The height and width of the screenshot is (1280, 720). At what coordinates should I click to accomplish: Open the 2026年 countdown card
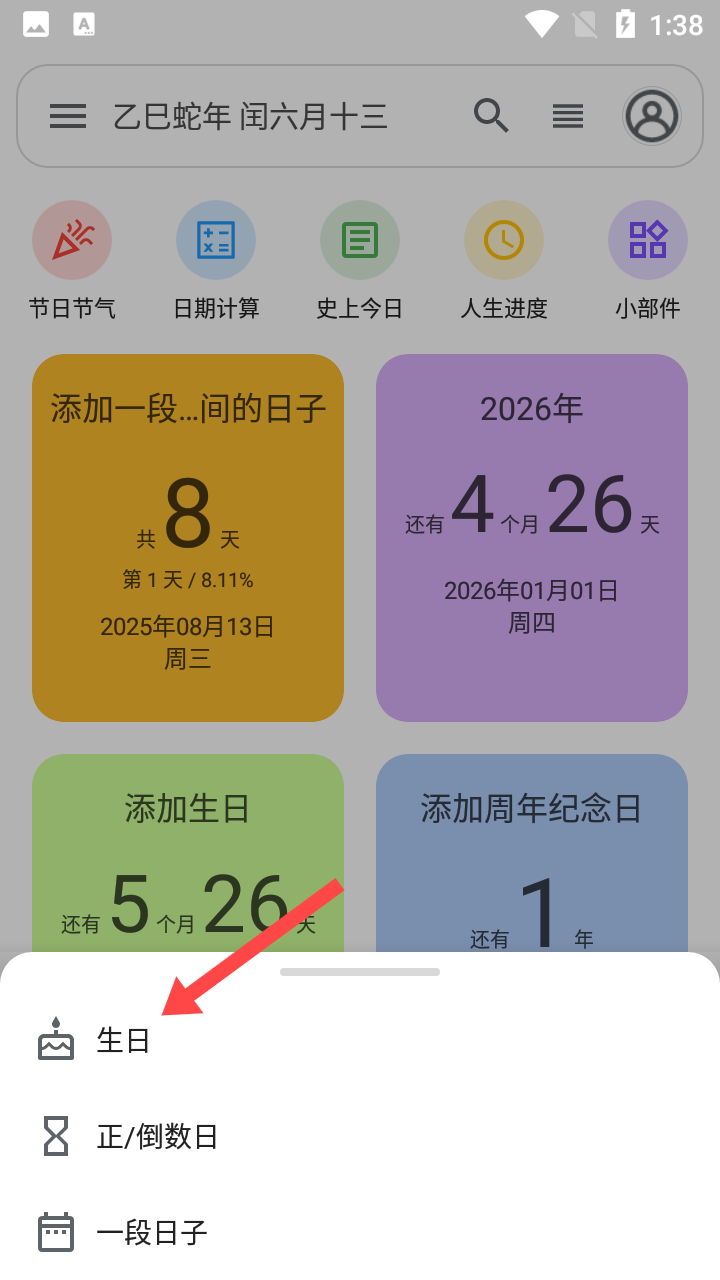point(531,537)
